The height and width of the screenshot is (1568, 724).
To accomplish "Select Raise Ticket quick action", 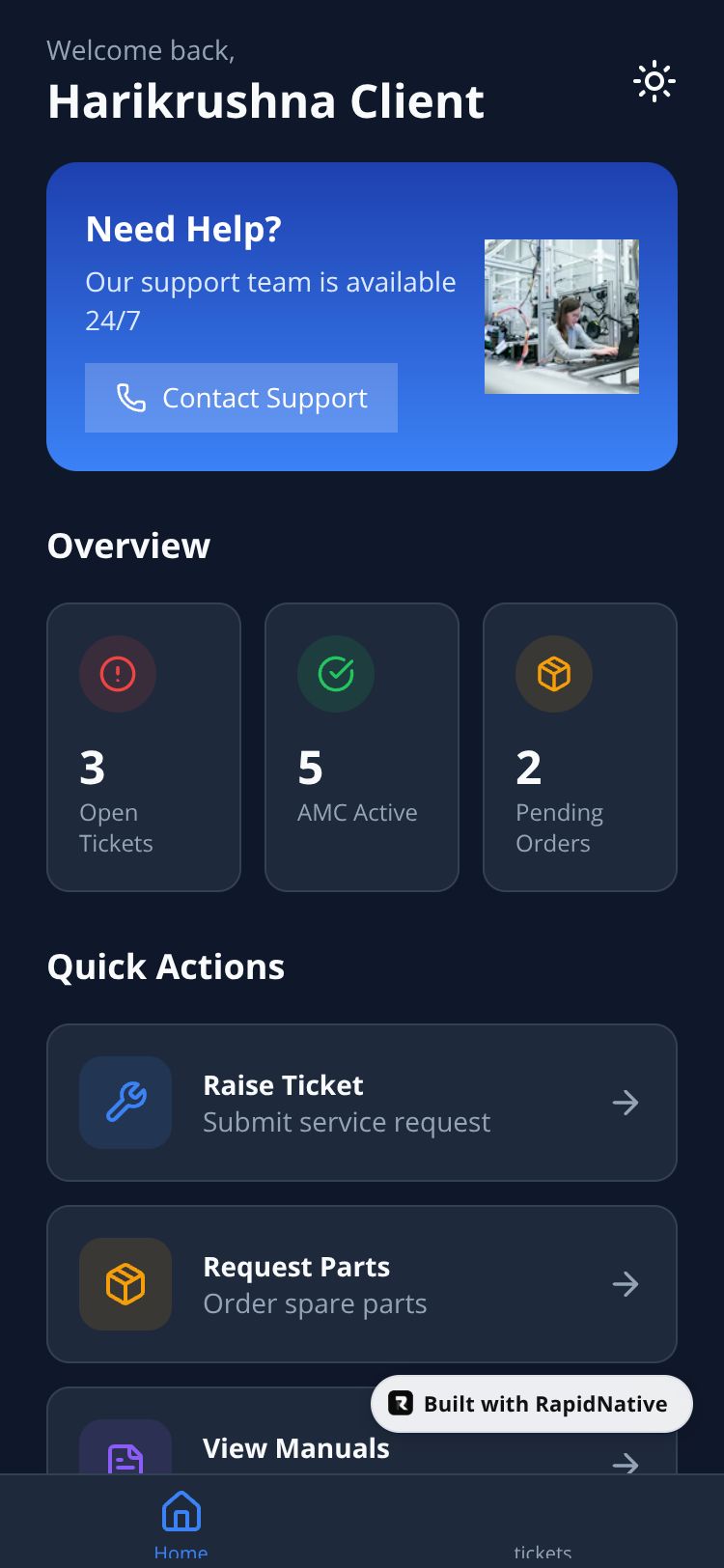I will (362, 1102).
